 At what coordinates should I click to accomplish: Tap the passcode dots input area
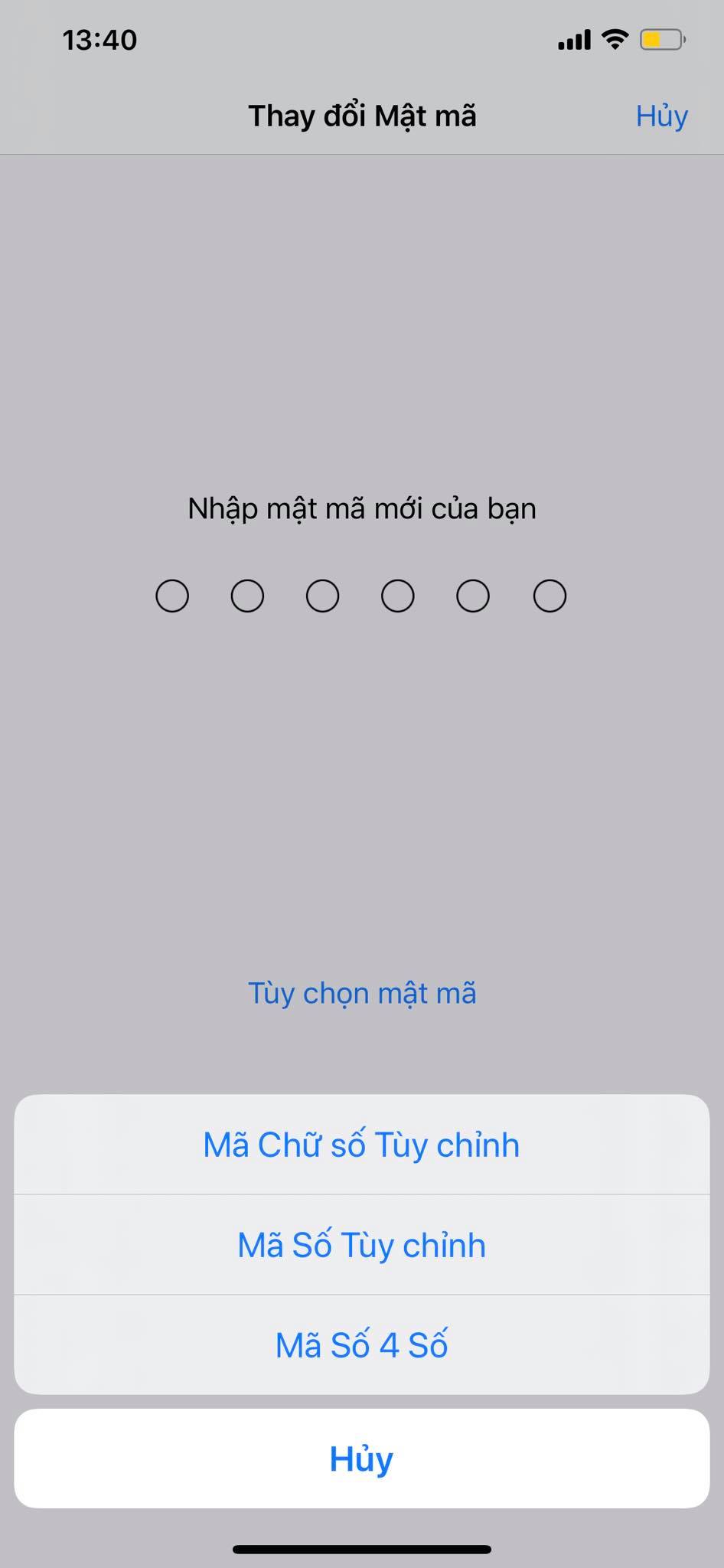click(x=360, y=596)
